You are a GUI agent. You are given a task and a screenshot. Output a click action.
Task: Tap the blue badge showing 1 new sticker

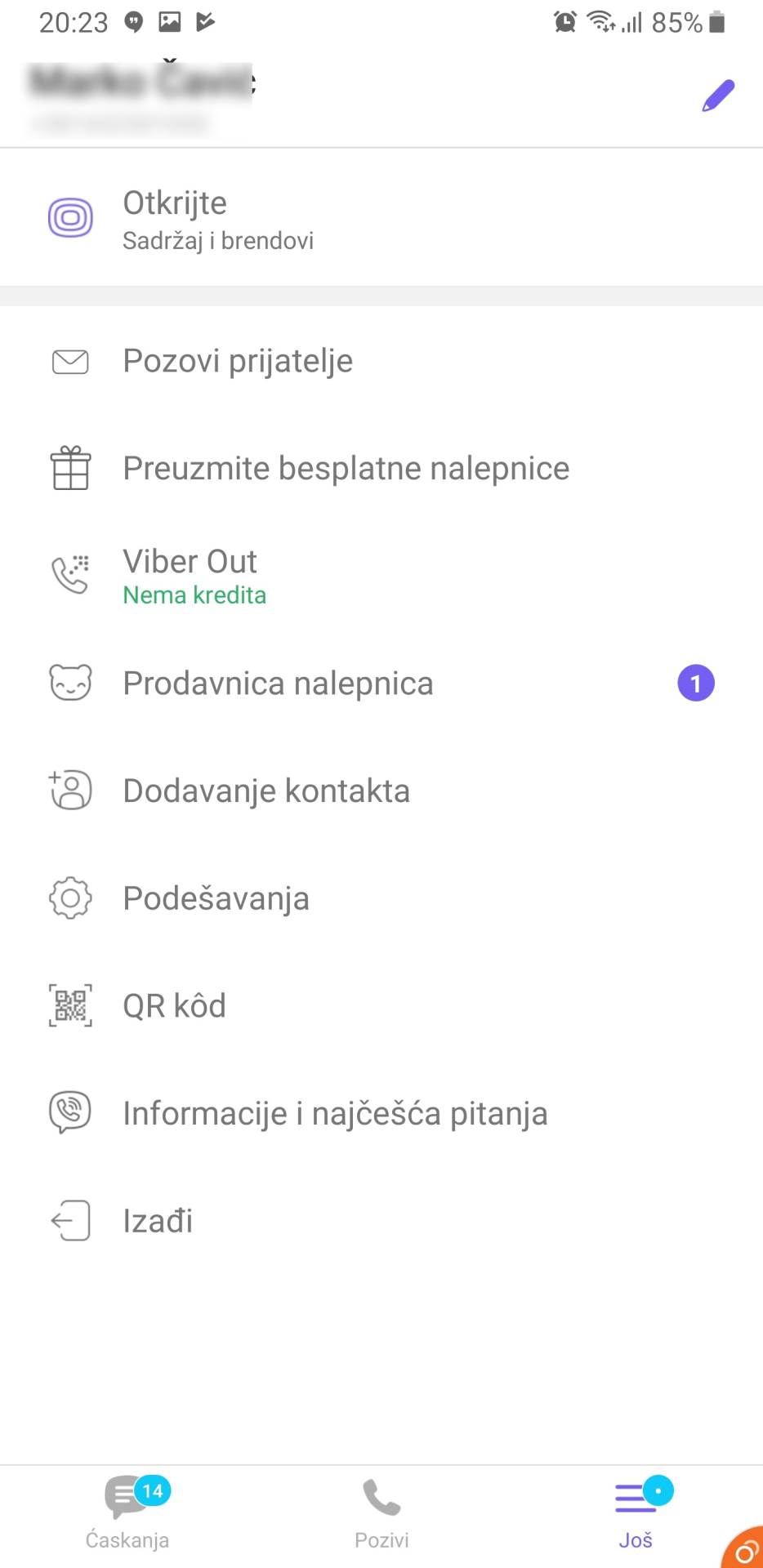pos(696,683)
